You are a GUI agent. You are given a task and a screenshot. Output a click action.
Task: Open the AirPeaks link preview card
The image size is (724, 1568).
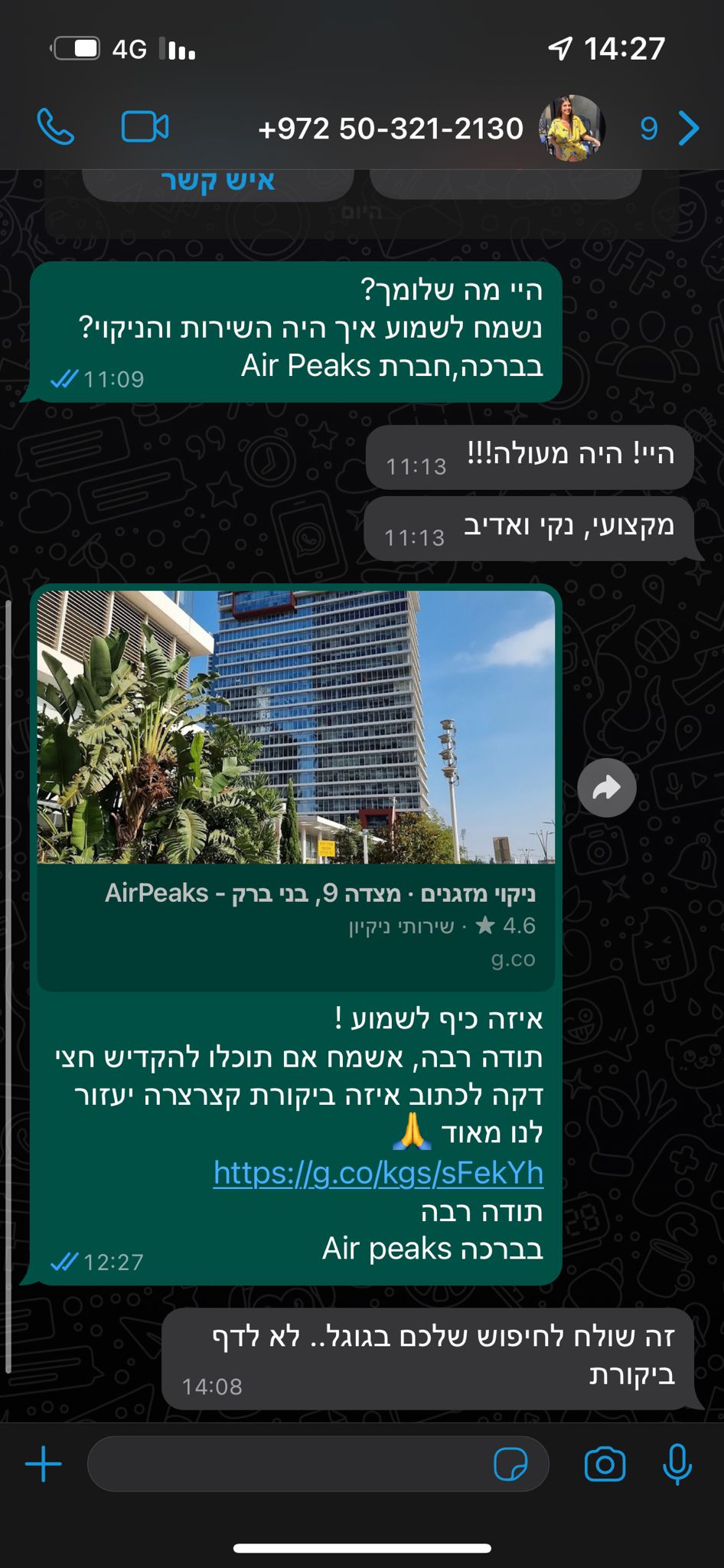click(296, 789)
